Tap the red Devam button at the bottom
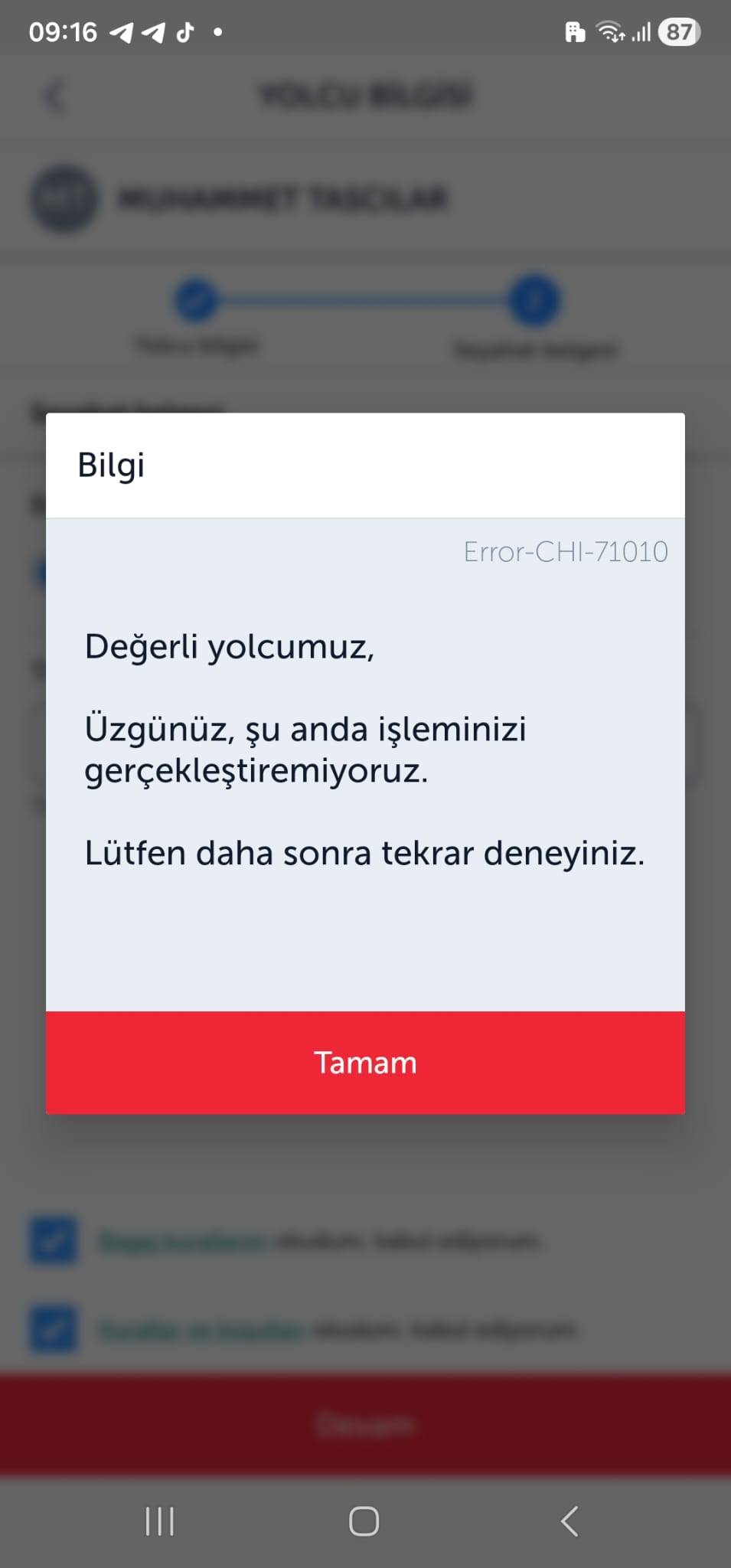The image size is (731, 1568). click(365, 1424)
